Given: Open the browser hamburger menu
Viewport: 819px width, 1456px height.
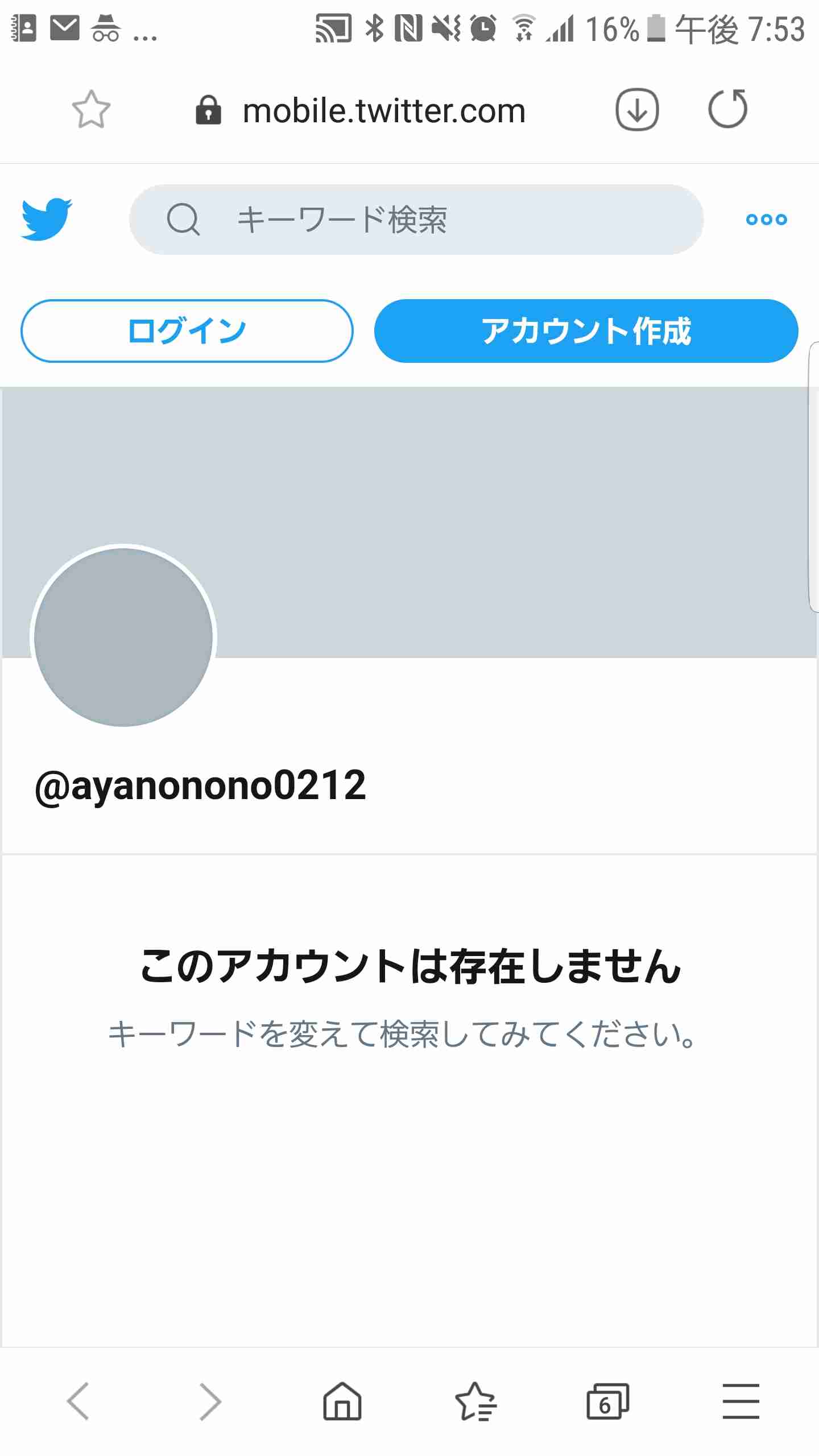Looking at the screenshot, I should point(741,1401).
